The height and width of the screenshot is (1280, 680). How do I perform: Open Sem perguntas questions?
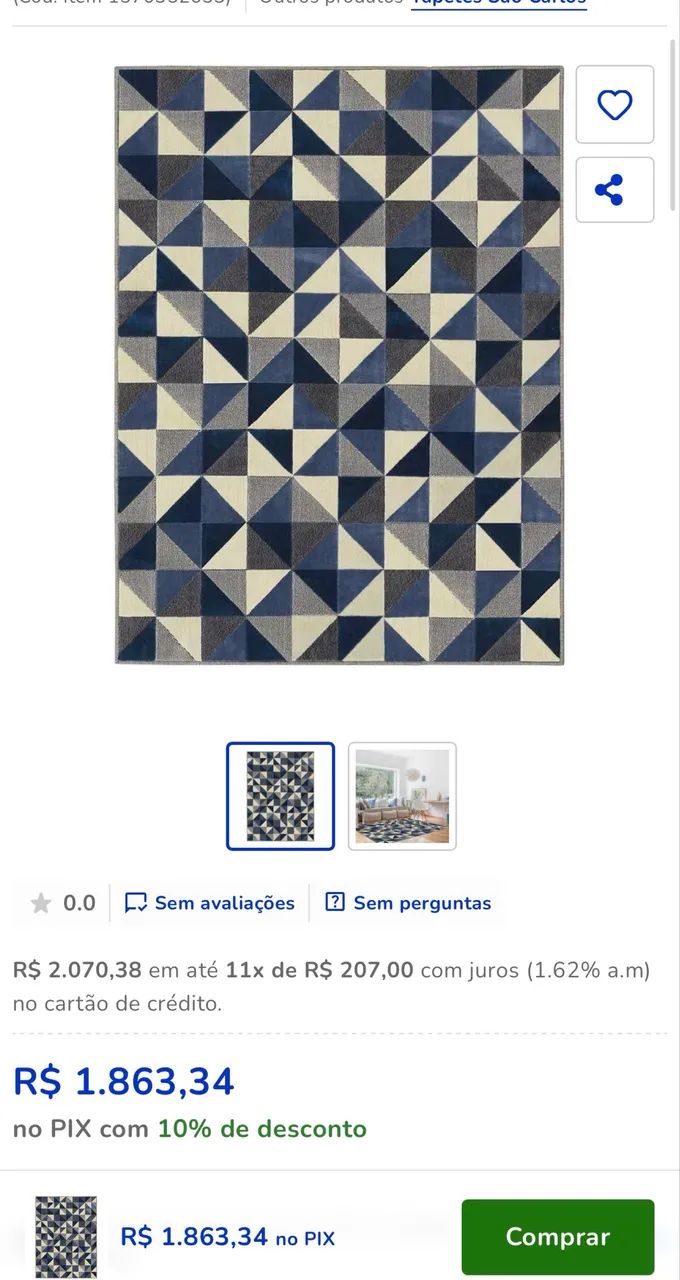(409, 903)
